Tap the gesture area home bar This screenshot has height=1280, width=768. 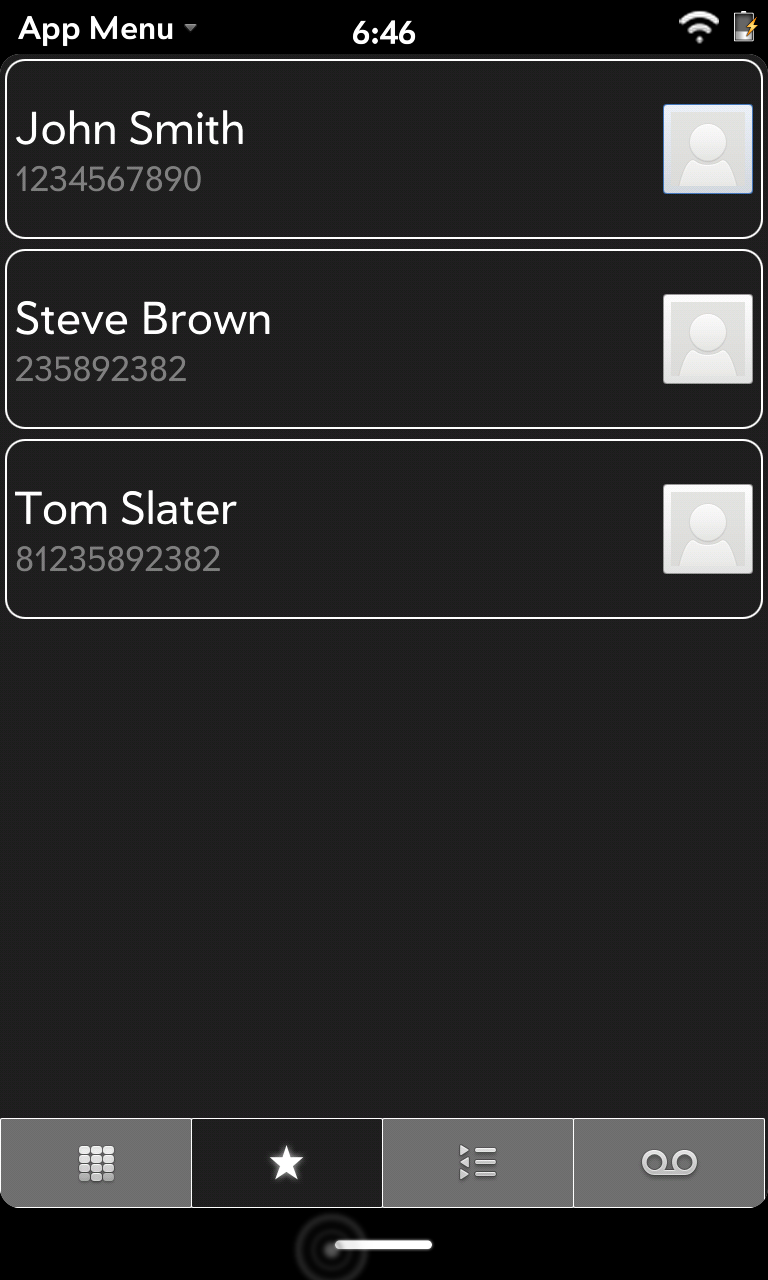[384, 1245]
